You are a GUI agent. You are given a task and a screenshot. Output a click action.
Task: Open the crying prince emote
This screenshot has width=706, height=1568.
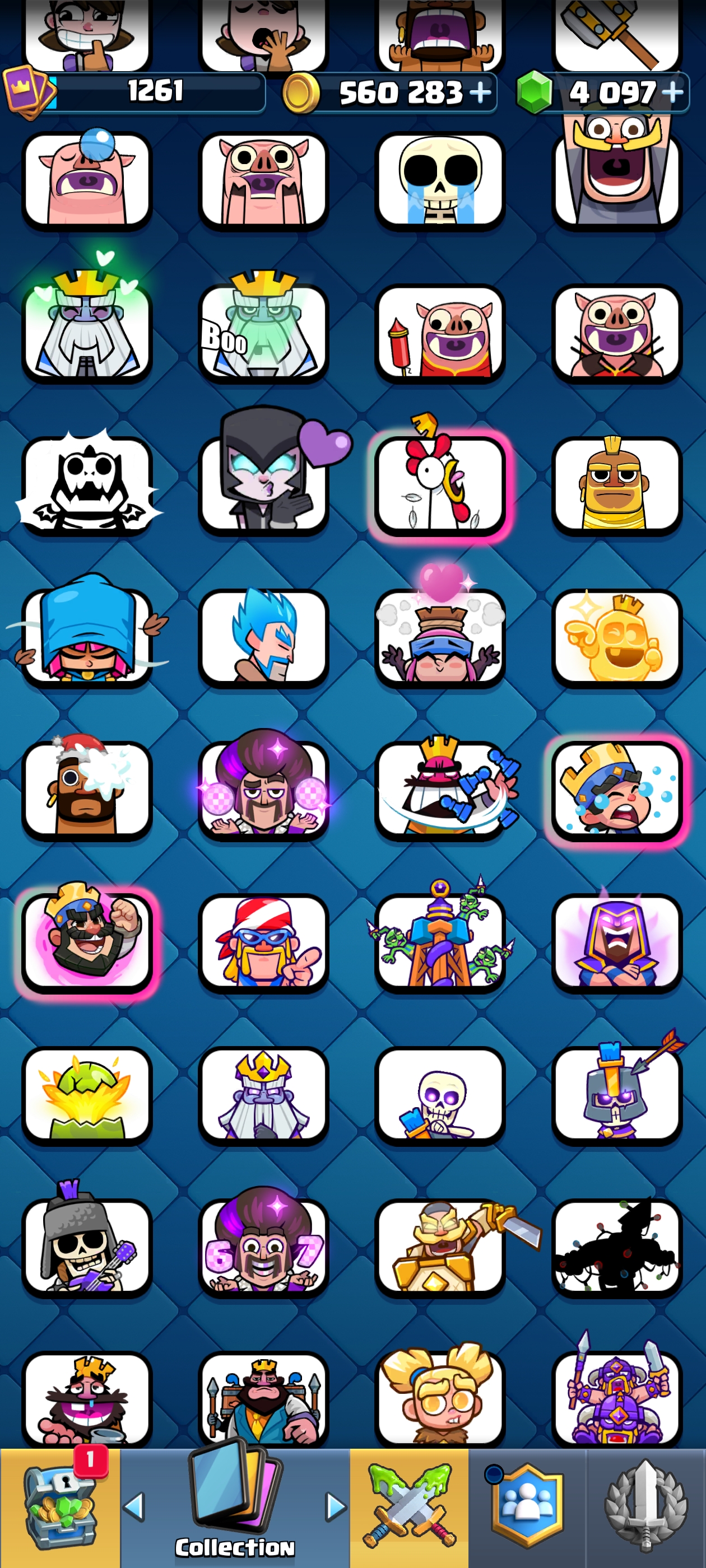[616, 790]
